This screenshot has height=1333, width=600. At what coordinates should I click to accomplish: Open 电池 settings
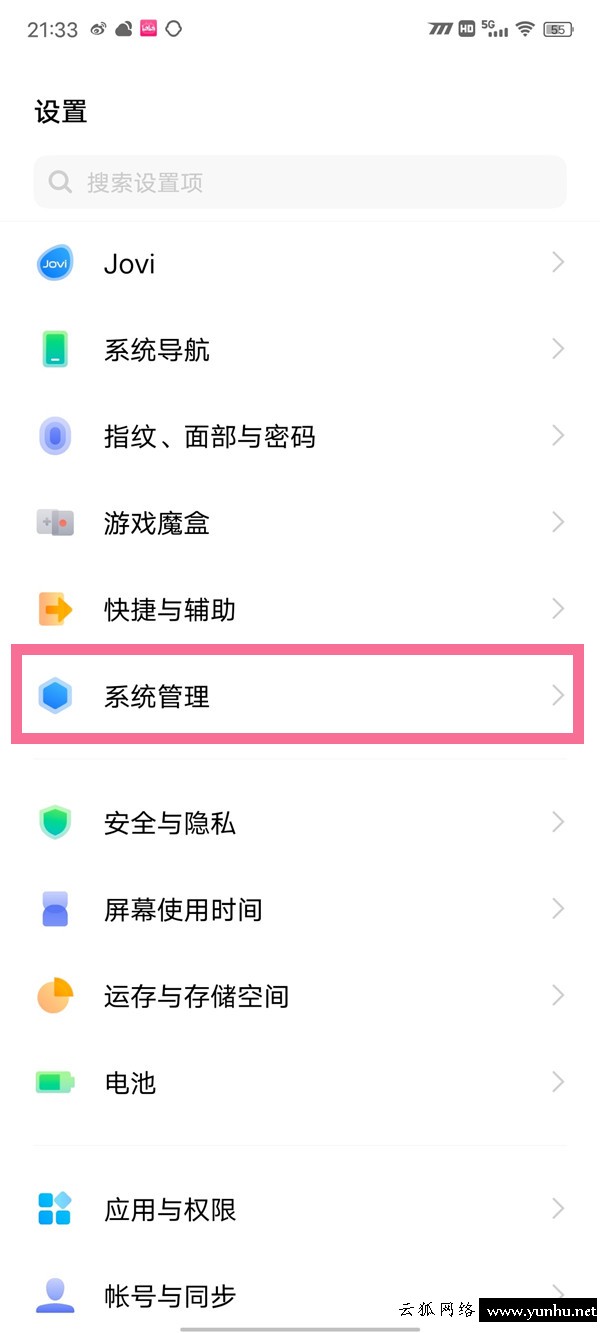(300, 1082)
